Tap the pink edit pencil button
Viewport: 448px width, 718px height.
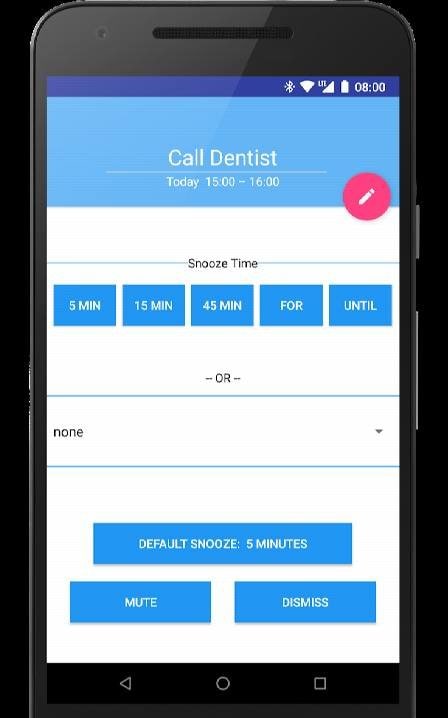click(366, 196)
